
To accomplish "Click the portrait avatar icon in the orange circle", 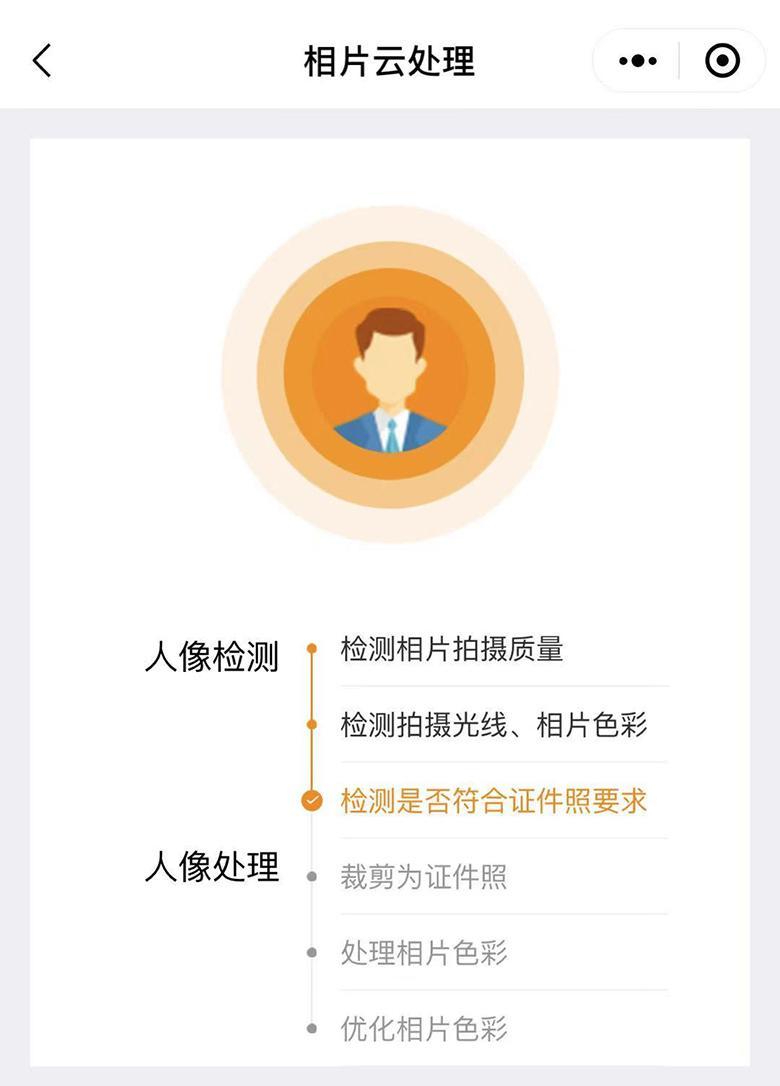I will coord(390,377).
